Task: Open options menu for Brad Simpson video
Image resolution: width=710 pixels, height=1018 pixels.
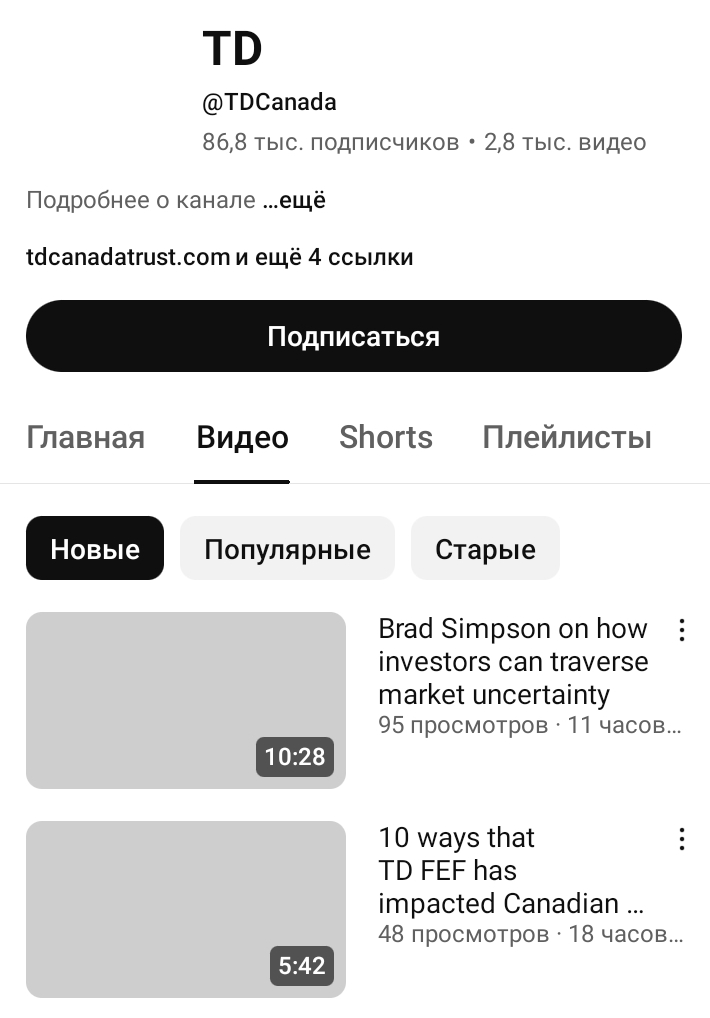Action: tap(682, 630)
